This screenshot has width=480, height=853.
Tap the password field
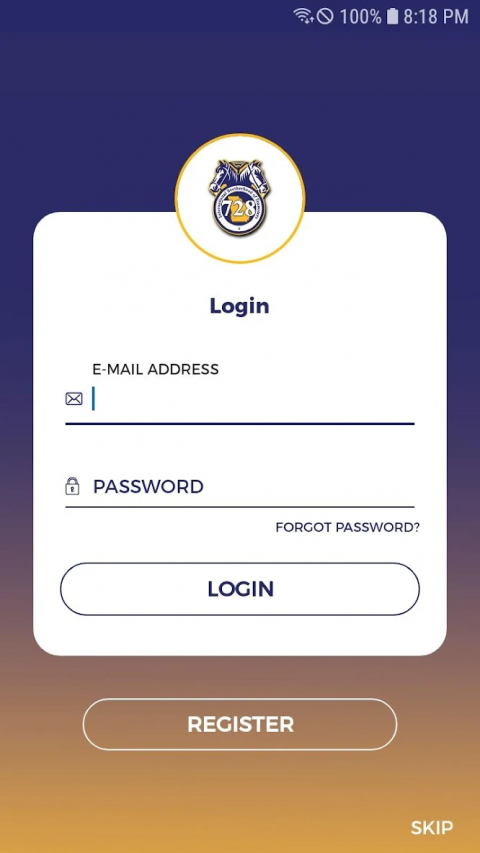(x=239, y=486)
